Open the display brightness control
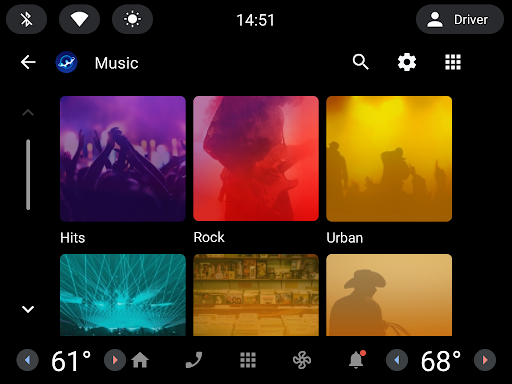The height and width of the screenshot is (384, 512). pos(132,19)
